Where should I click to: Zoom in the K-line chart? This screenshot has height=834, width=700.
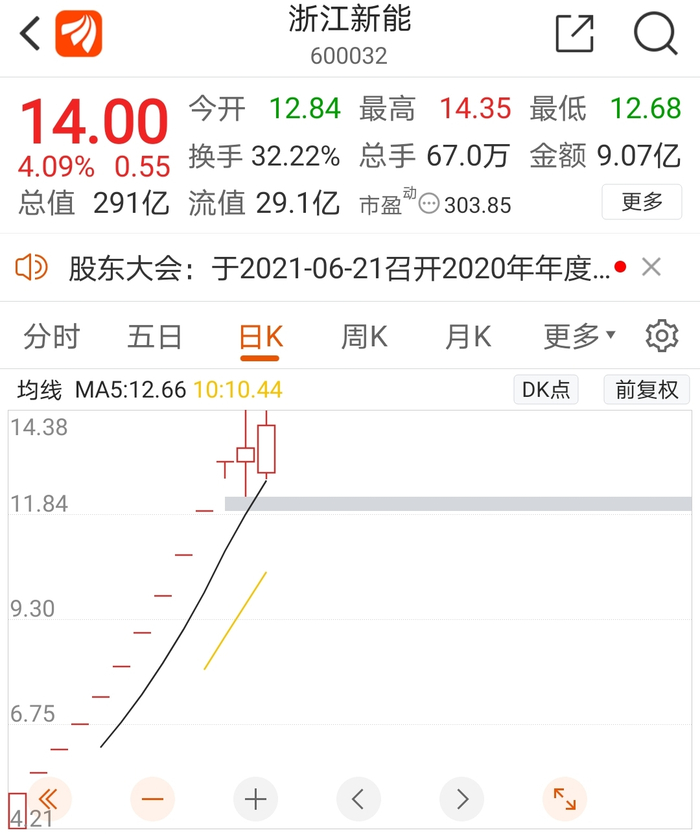[x=256, y=799]
